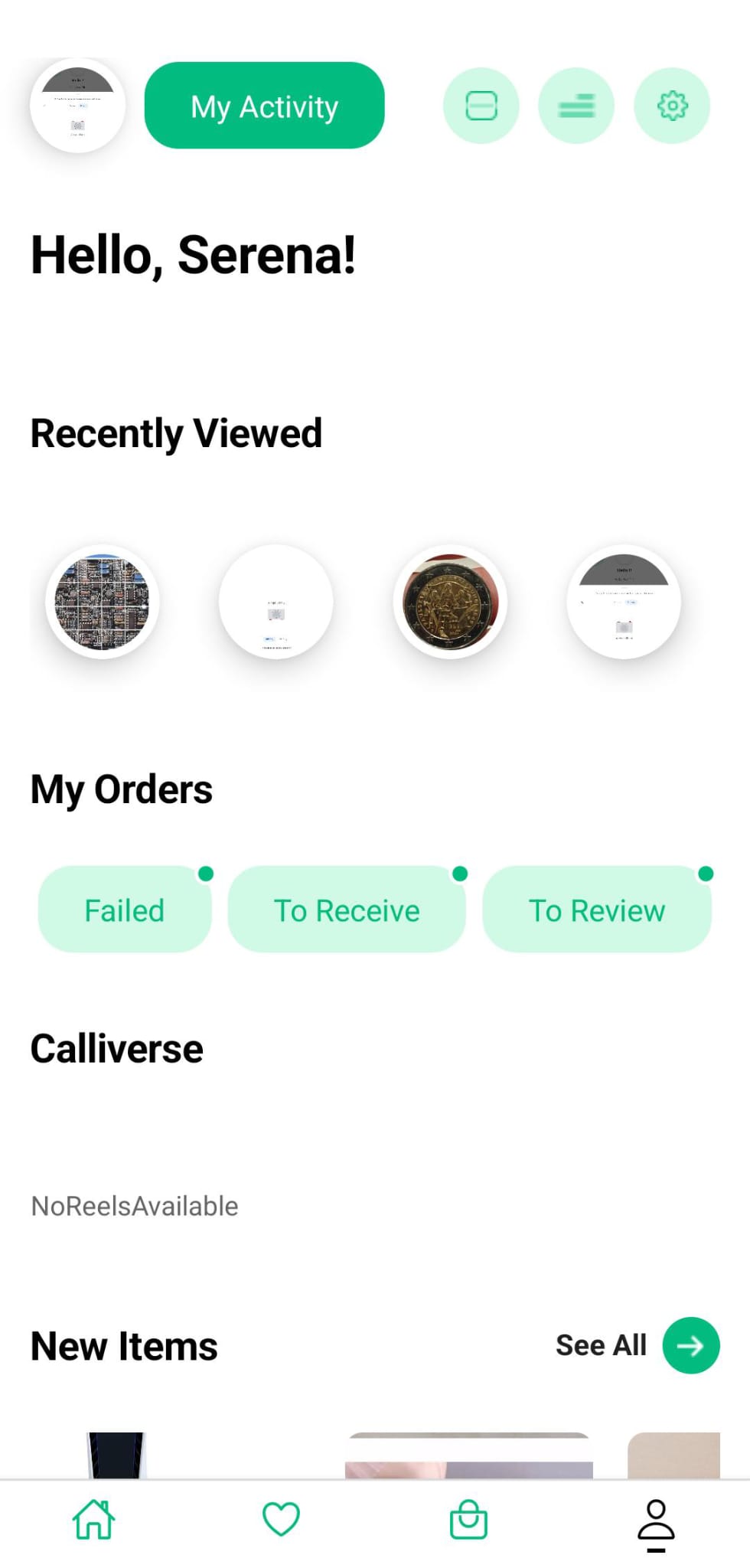750x1568 pixels.
Task: Switch to My Activity
Action: [264, 106]
